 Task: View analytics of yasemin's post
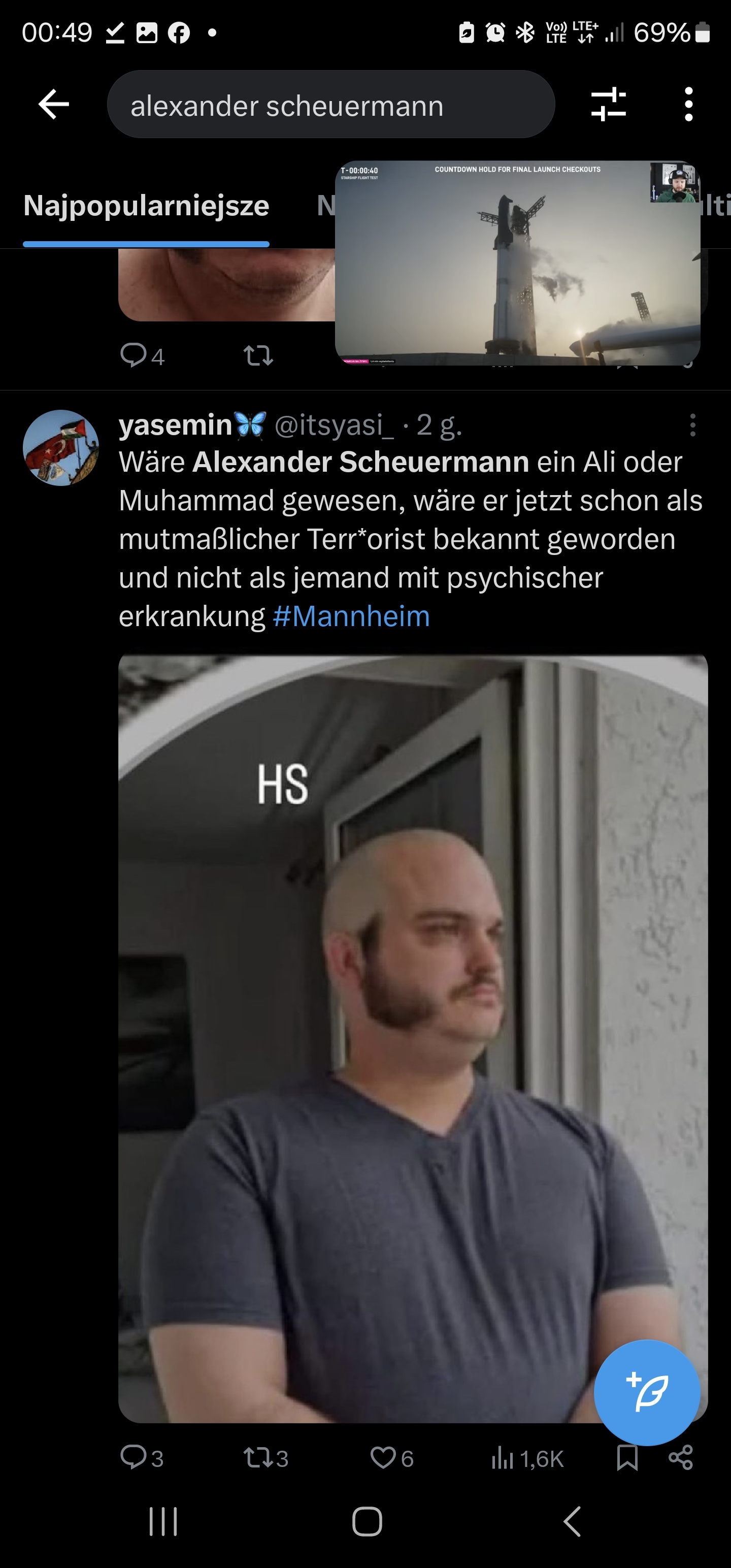(527, 1458)
